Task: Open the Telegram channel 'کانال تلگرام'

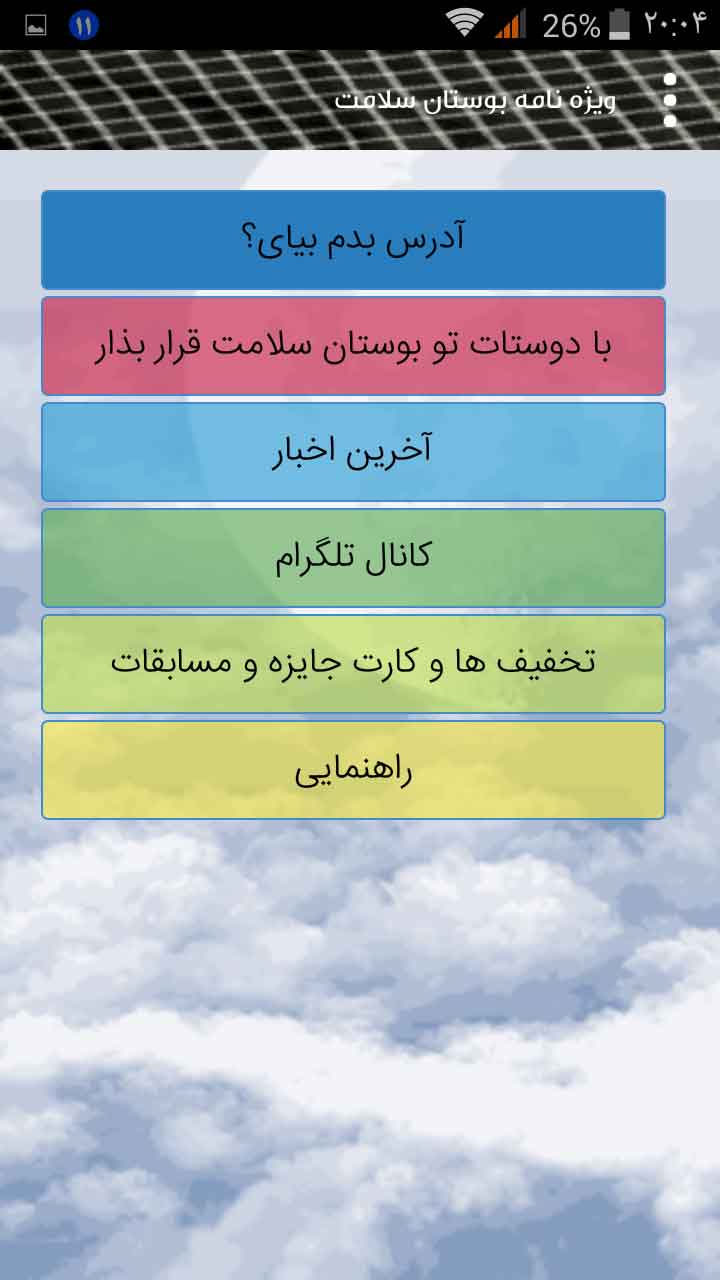Action: click(x=353, y=558)
